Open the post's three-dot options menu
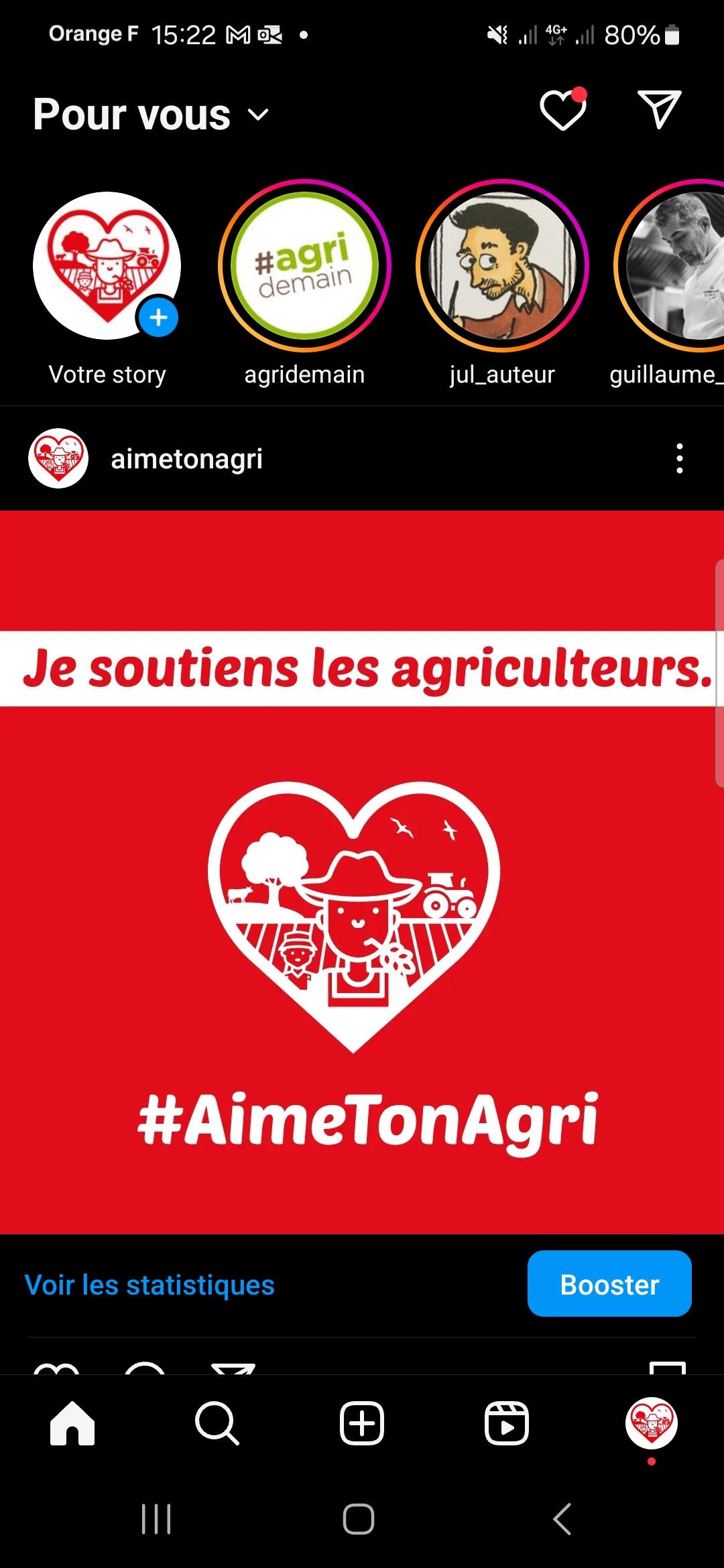The width and height of the screenshot is (724, 1568). click(679, 459)
